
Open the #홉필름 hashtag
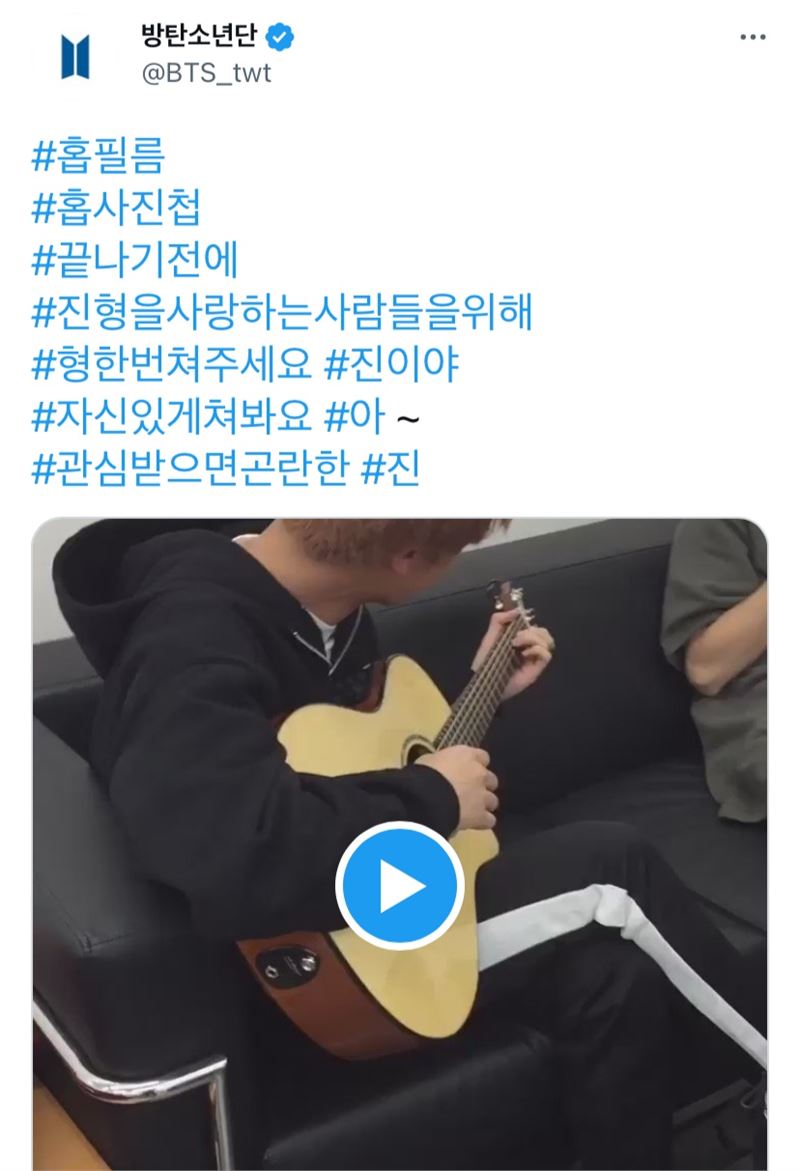(x=98, y=156)
